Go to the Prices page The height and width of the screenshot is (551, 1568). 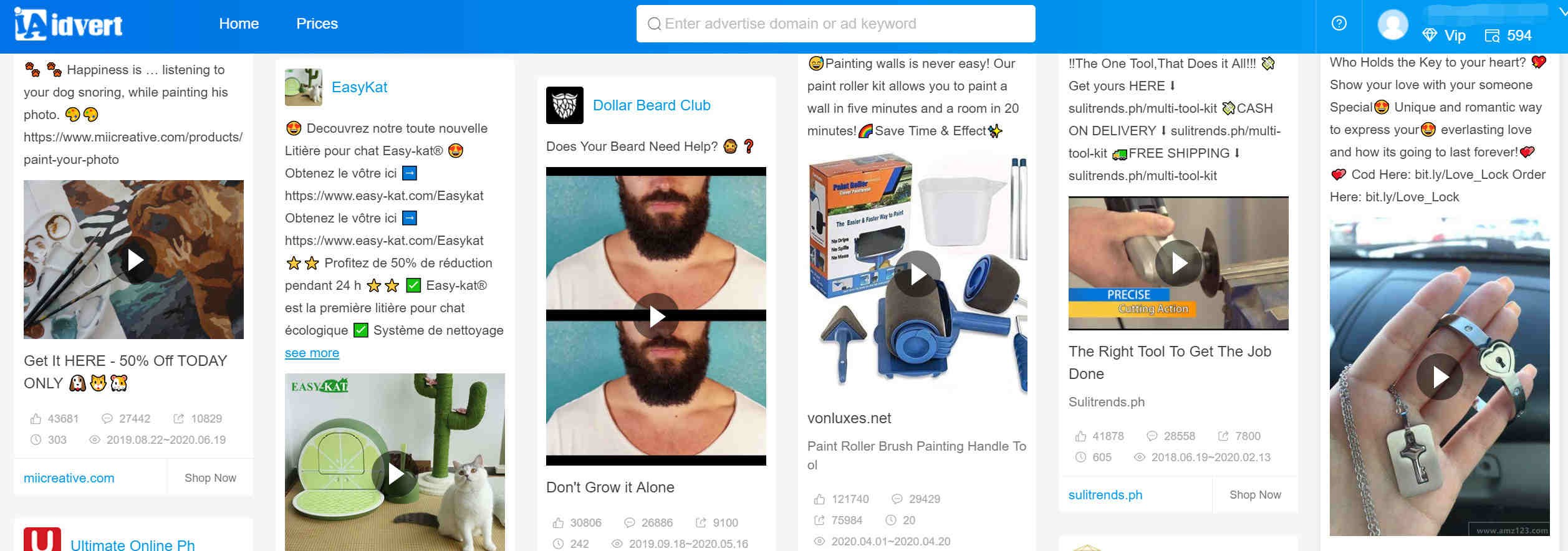(x=317, y=24)
